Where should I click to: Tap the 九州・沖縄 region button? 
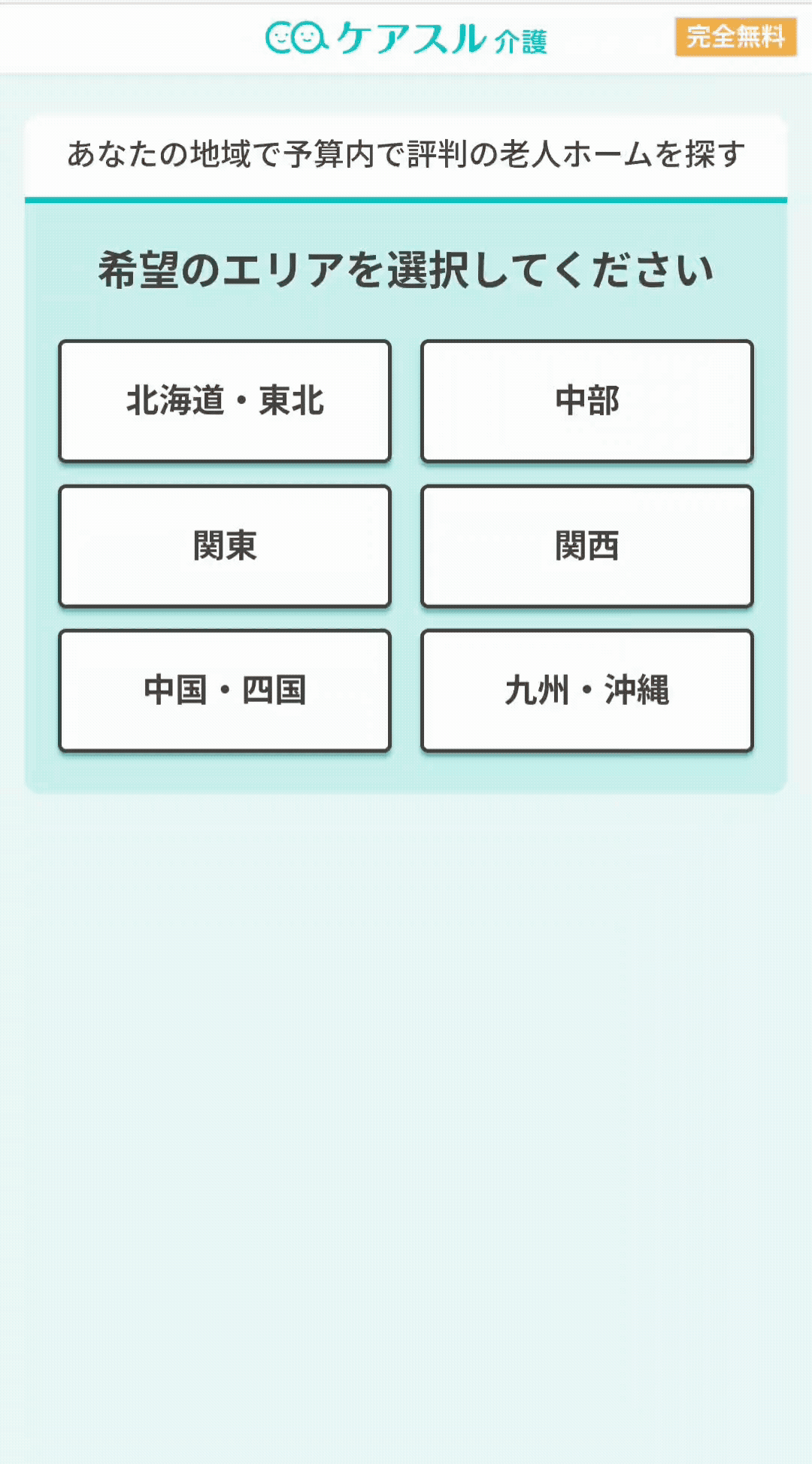pyautogui.click(x=587, y=691)
